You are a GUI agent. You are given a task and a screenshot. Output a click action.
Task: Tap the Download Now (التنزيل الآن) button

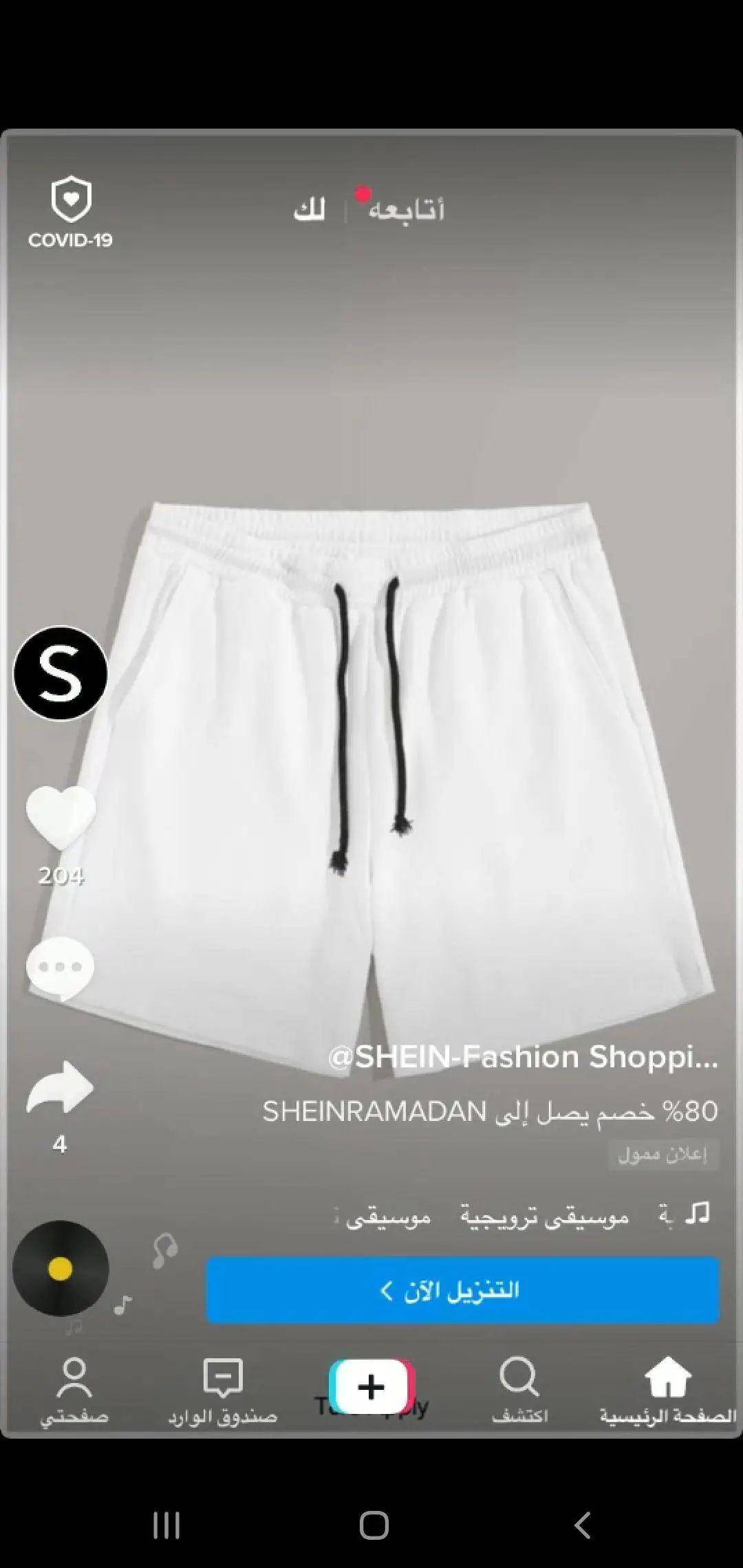tap(462, 1290)
